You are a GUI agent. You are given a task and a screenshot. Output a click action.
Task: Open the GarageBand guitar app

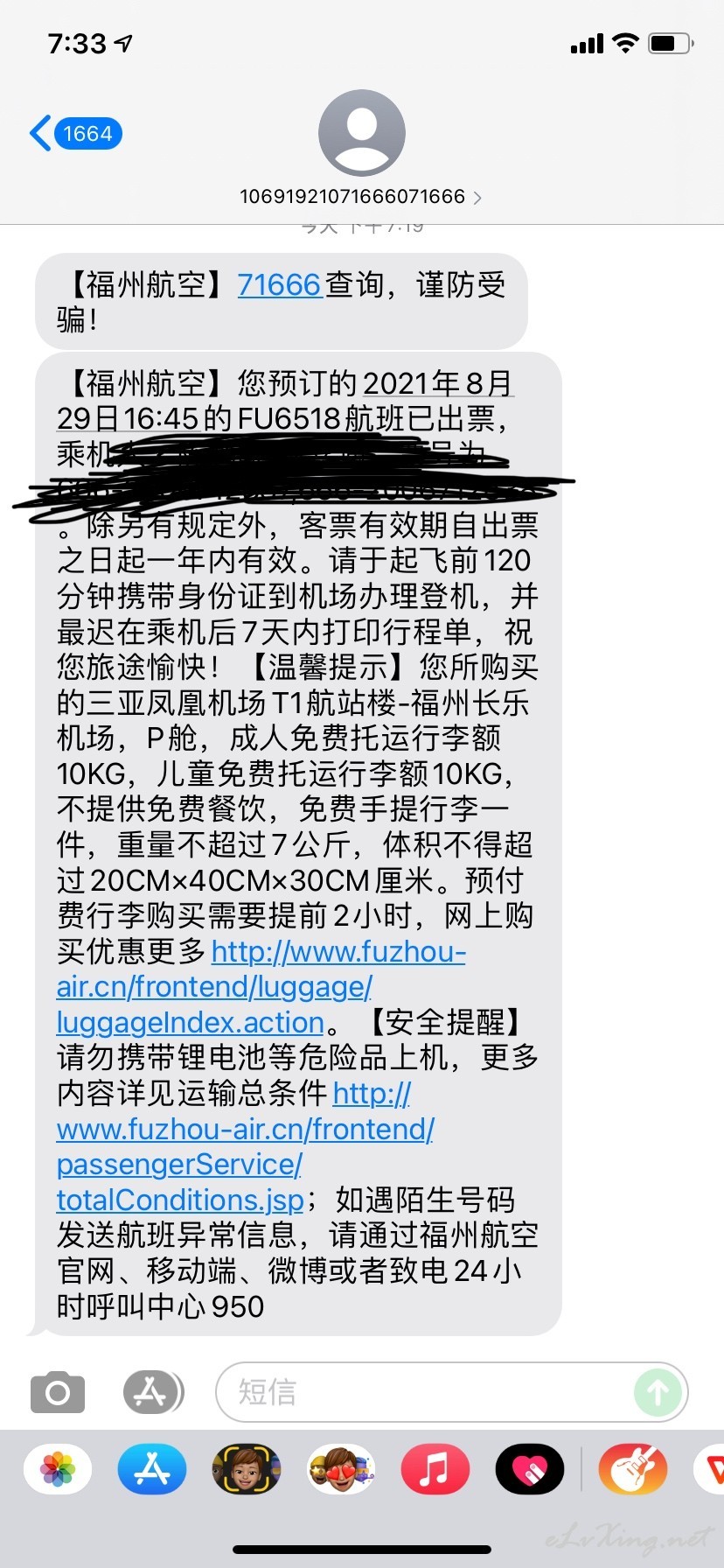pyautogui.click(x=633, y=1469)
